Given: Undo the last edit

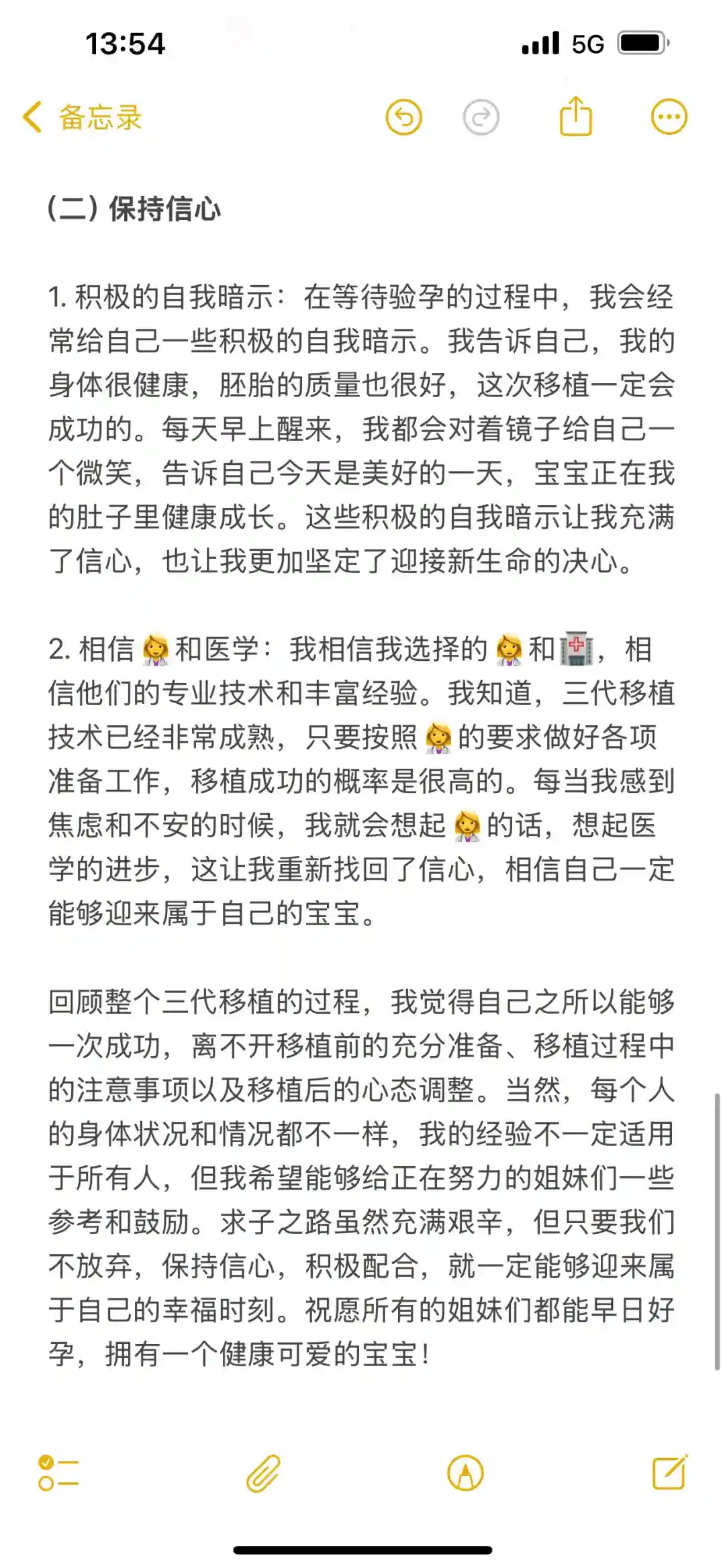Looking at the screenshot, I should (x=403, y=117).
